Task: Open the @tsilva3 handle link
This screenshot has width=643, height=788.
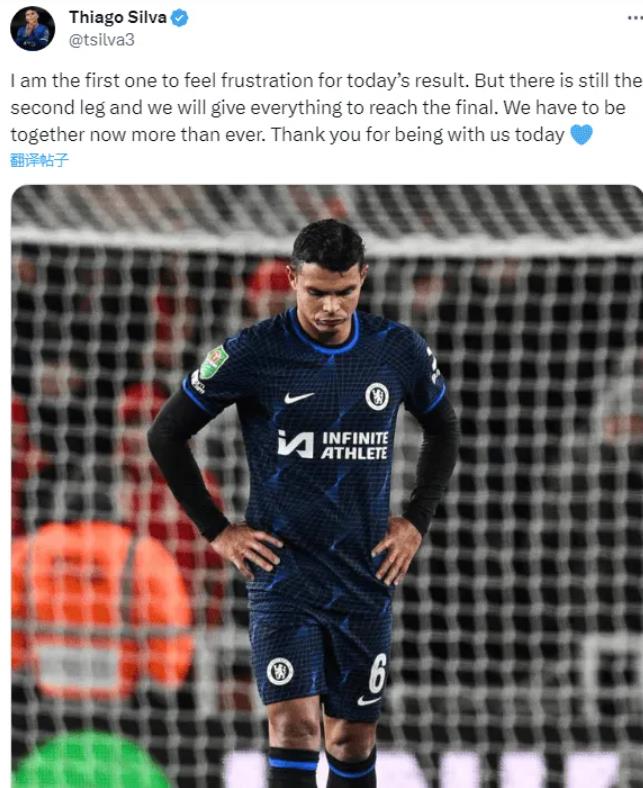Action: tap(101, 39)
